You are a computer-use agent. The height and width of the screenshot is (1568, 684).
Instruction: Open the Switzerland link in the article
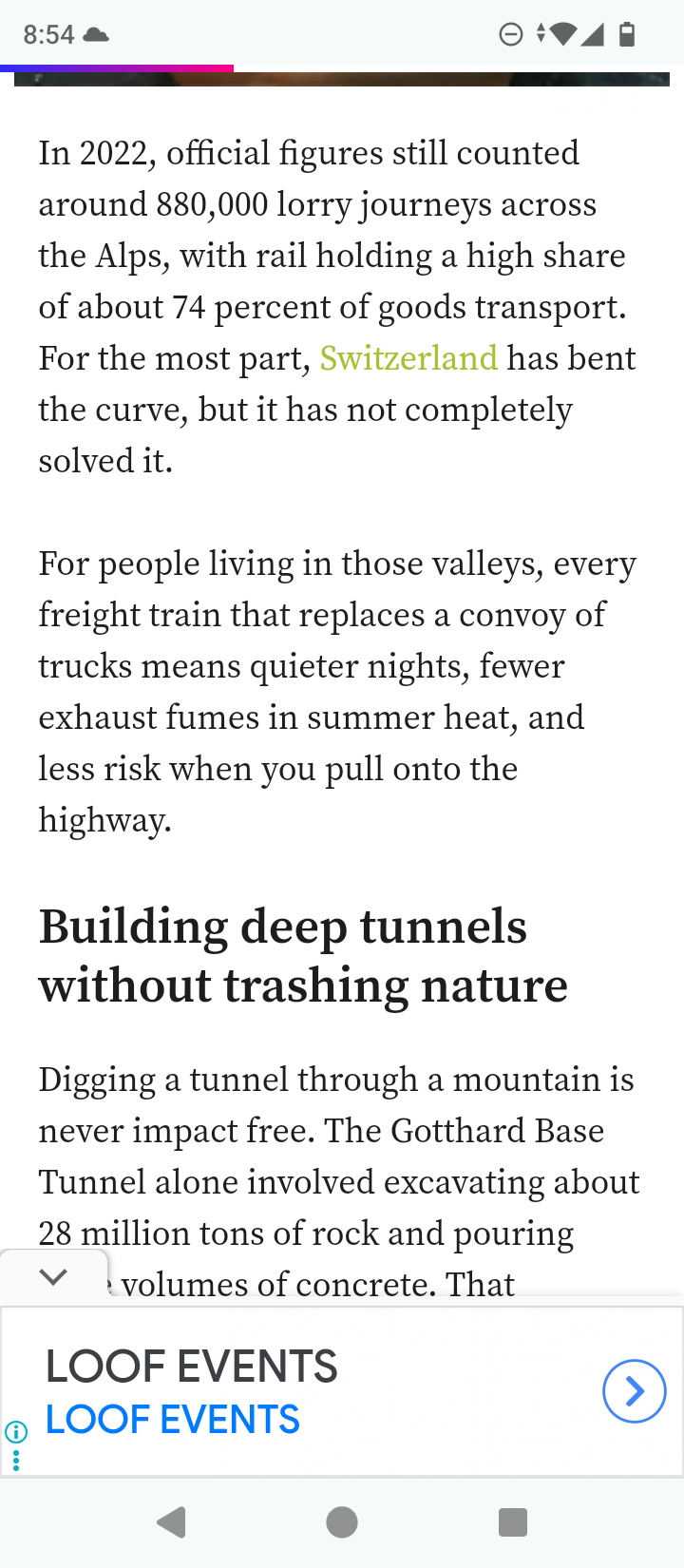click(x=408, y=358)
